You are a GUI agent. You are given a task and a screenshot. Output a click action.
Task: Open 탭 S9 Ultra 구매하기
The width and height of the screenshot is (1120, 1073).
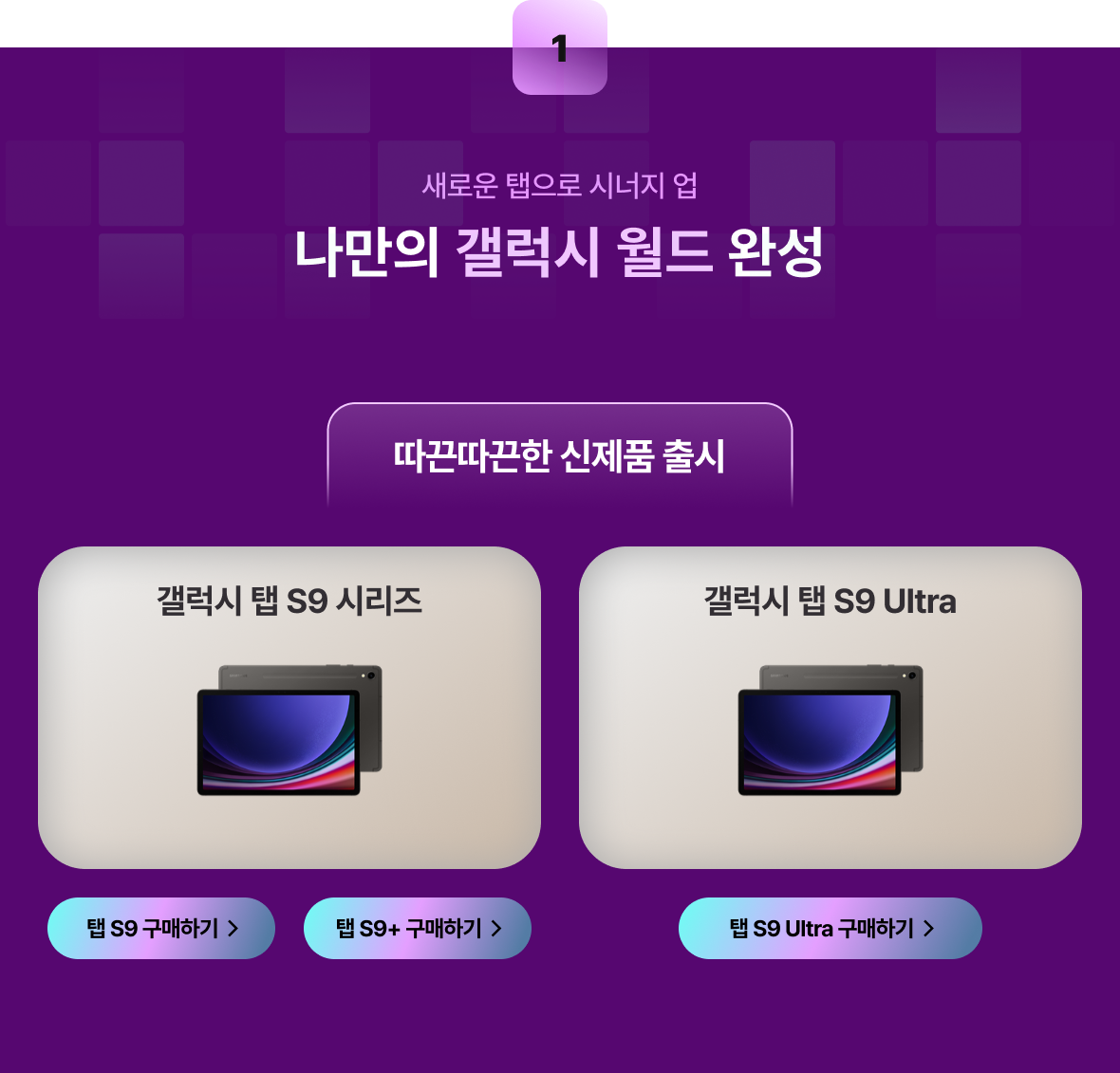831,928
